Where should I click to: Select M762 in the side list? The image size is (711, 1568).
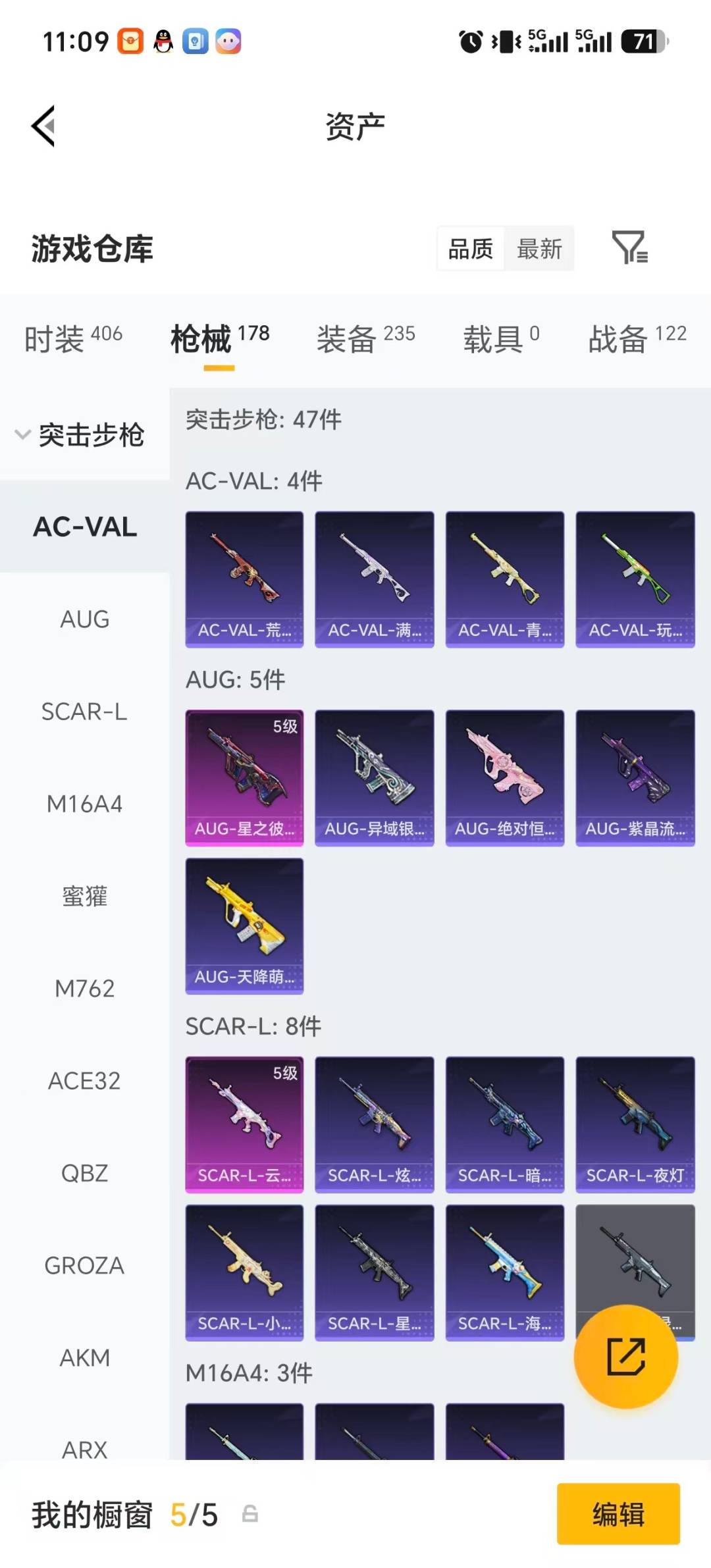(85, 988)
